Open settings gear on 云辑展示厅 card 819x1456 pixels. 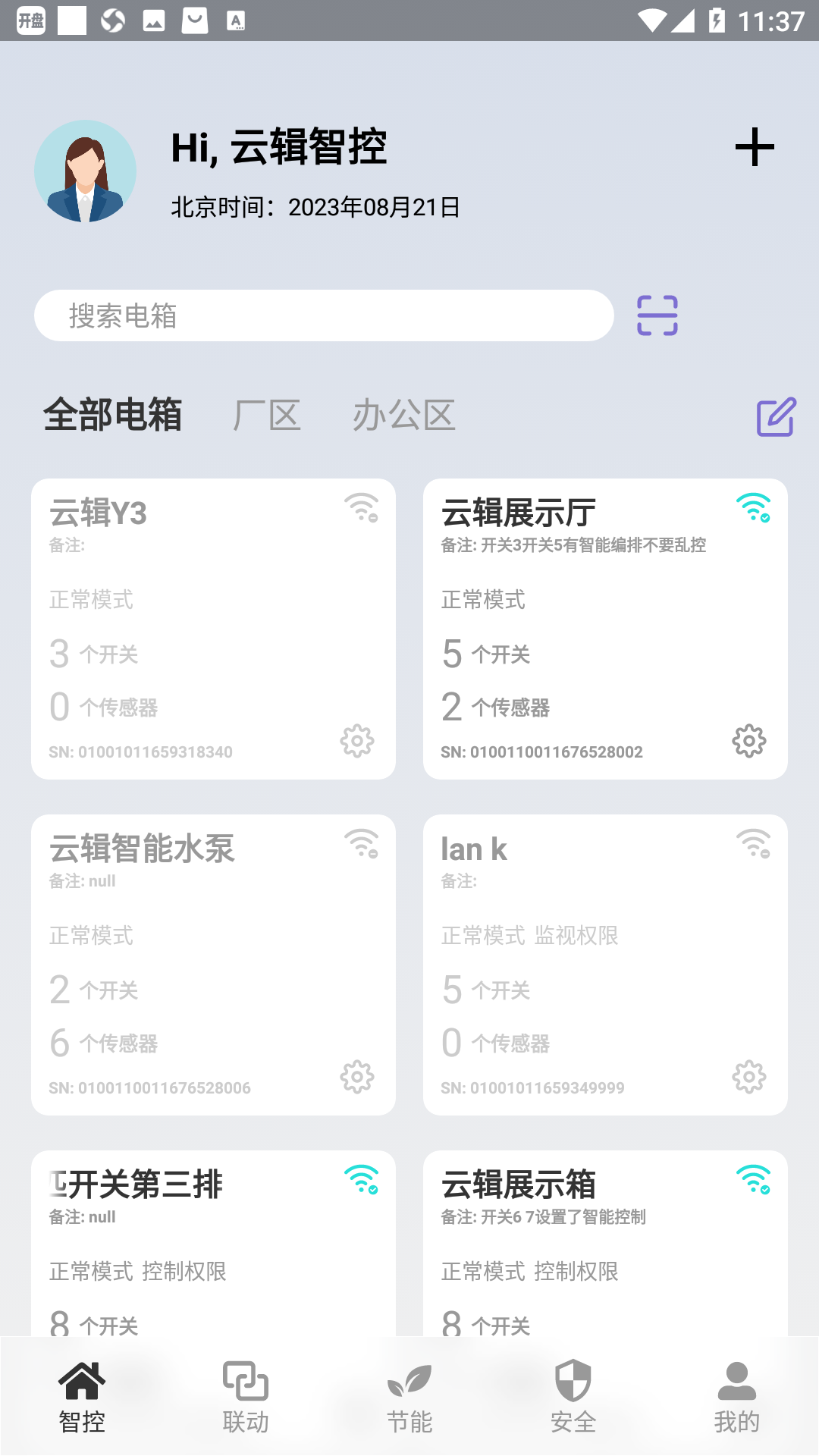[x=749, y=742]
